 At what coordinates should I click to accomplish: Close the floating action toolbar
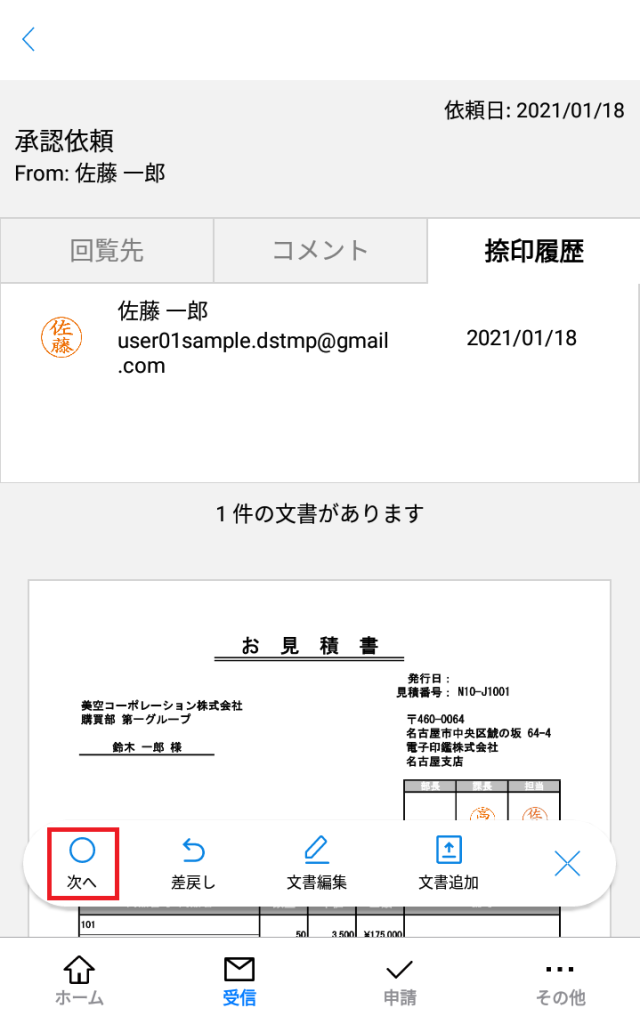point(567,863)
